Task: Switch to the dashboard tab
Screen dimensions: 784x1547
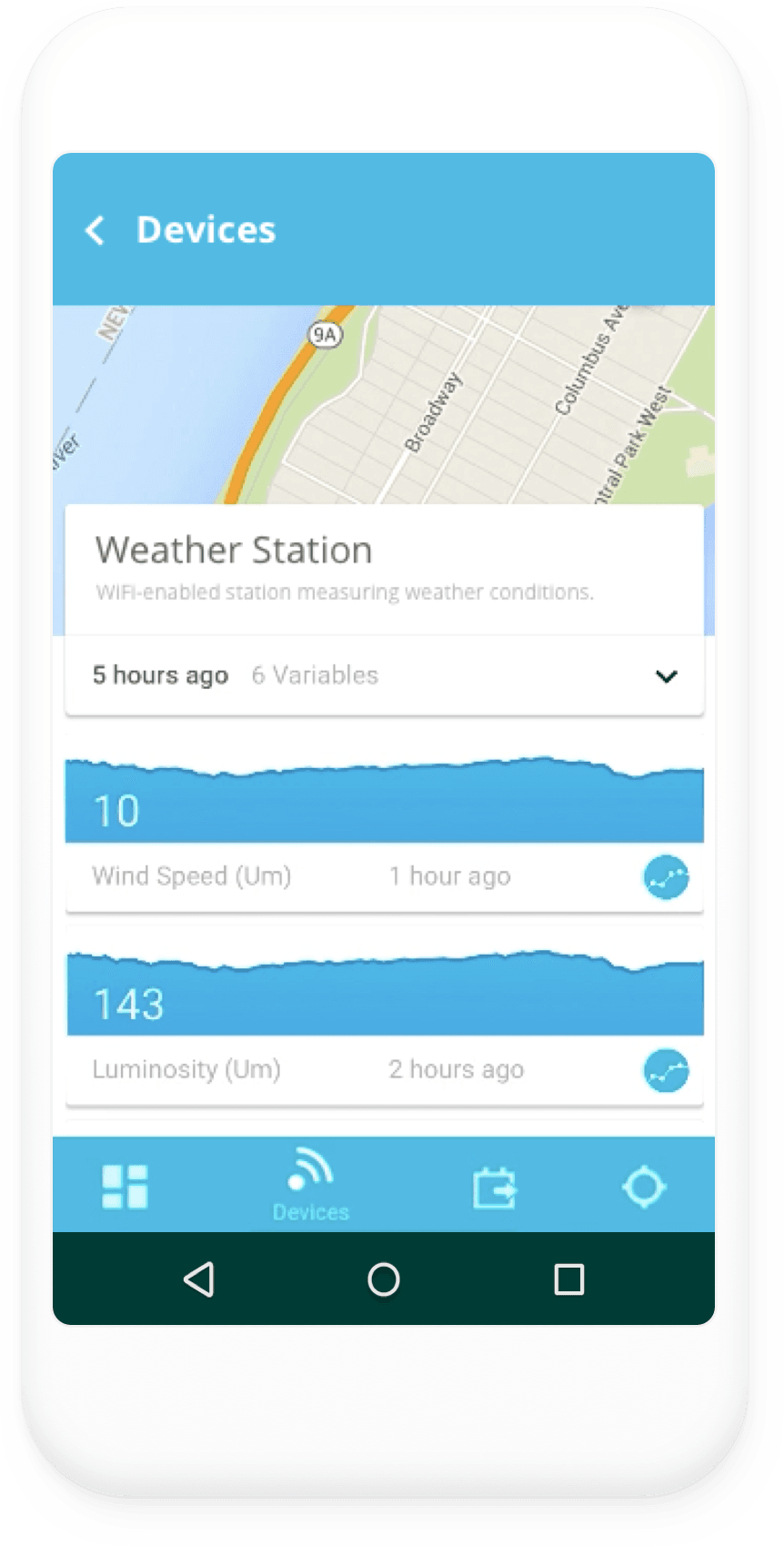Action: tap(125, 1187)
